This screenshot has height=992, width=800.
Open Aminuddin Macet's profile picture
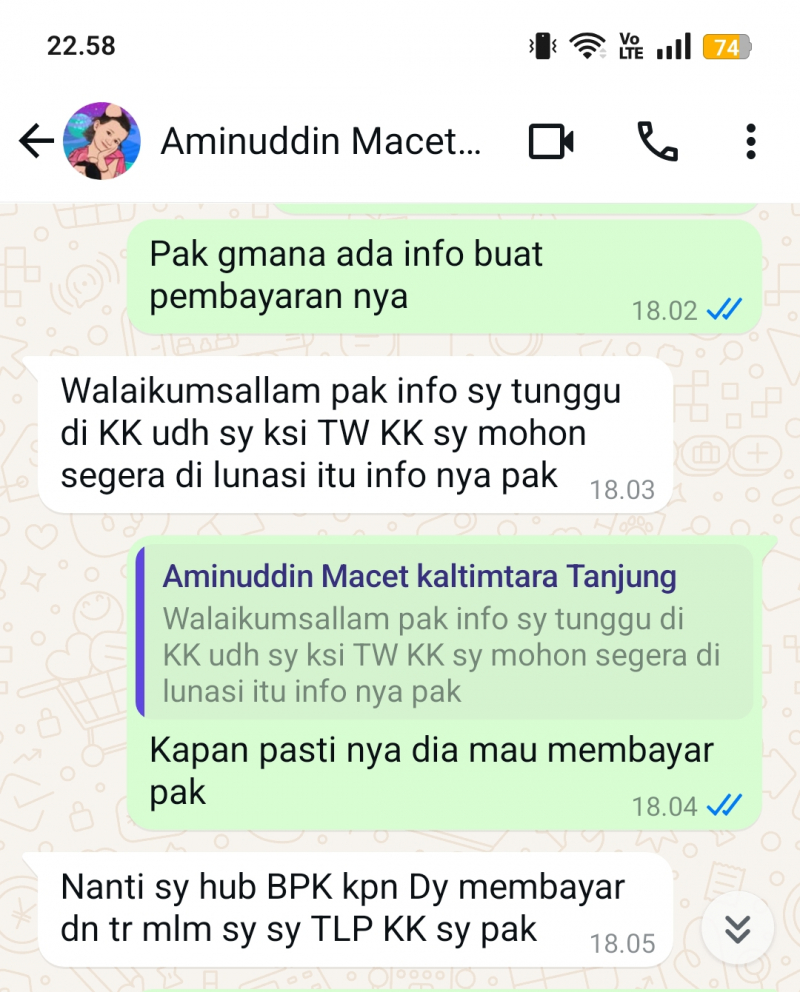(101, 142)
